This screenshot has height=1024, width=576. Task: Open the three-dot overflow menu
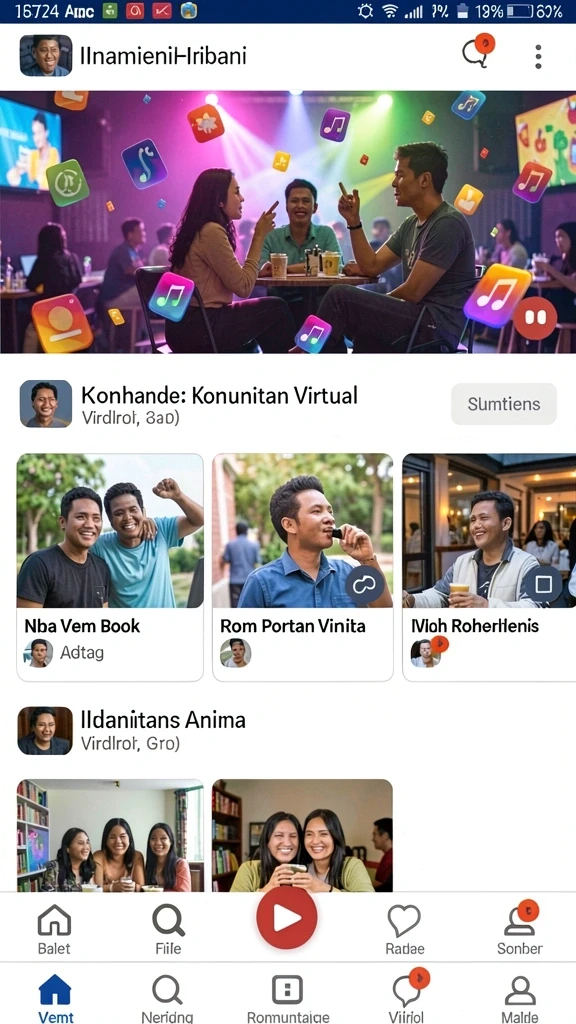[x=538, y=57]
